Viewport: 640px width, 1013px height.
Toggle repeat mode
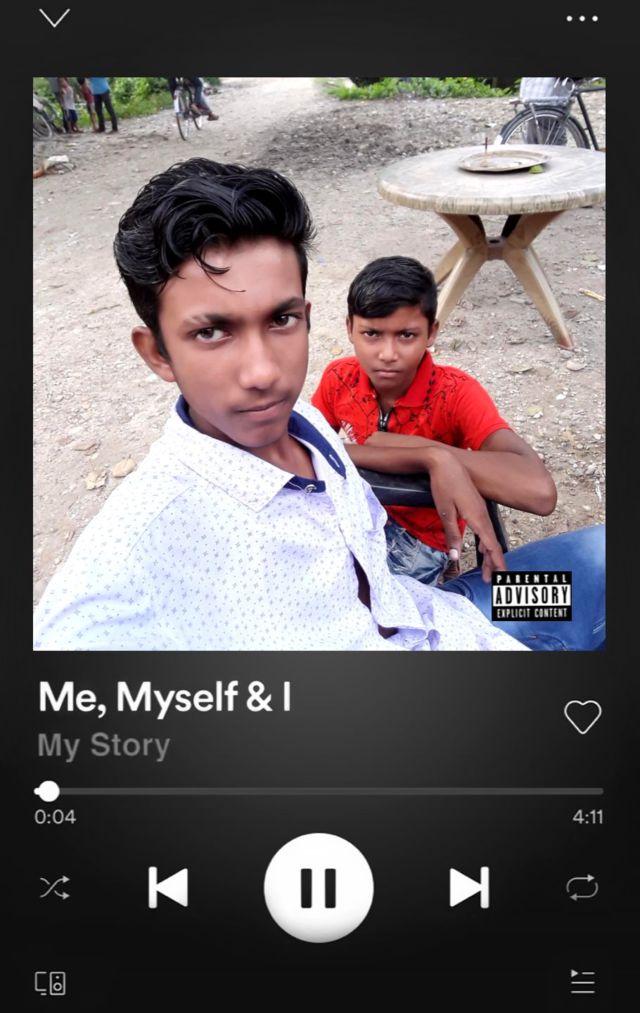pyautogui.click(x=582, y=887)
